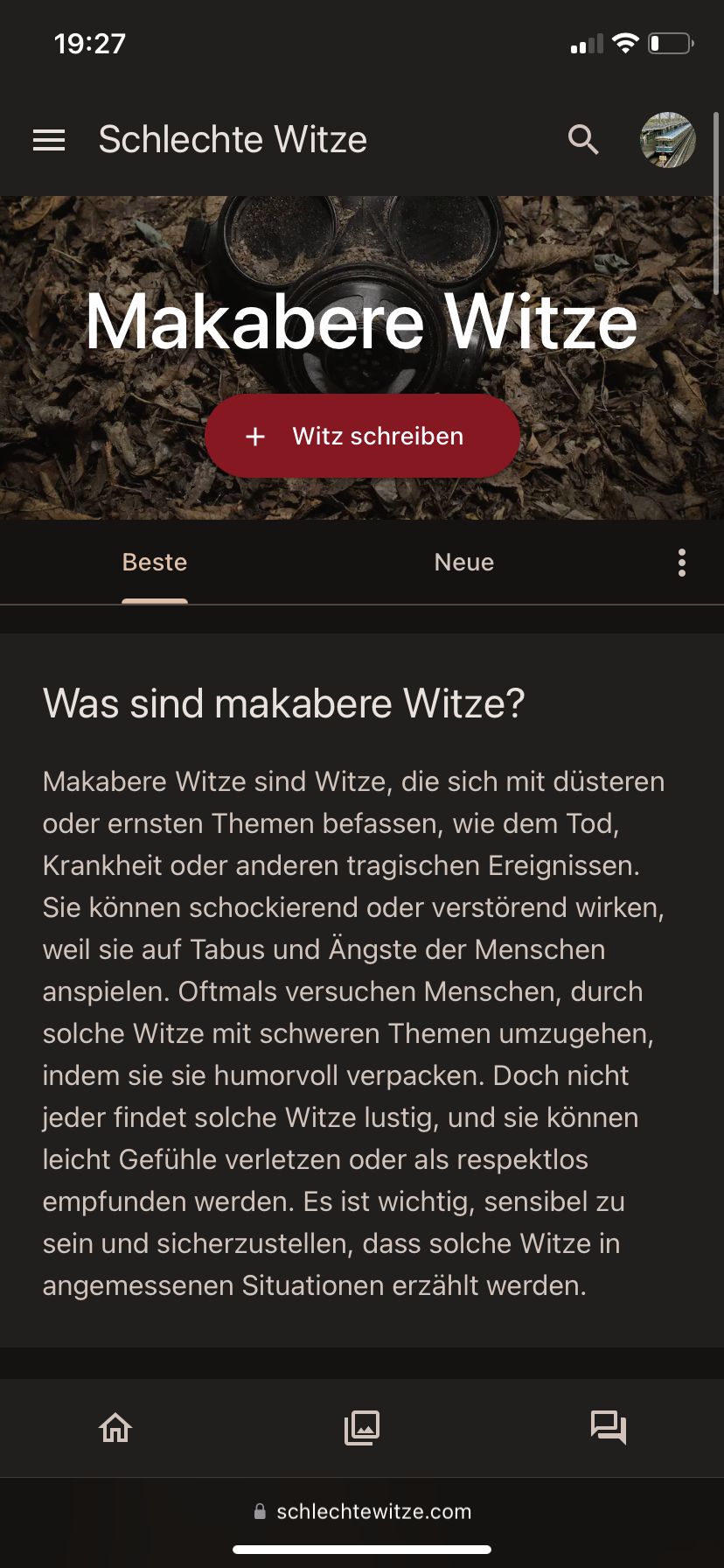Screen dimensions: 724x1568
Task: Switch to the Neue tab
Action: 464,563
